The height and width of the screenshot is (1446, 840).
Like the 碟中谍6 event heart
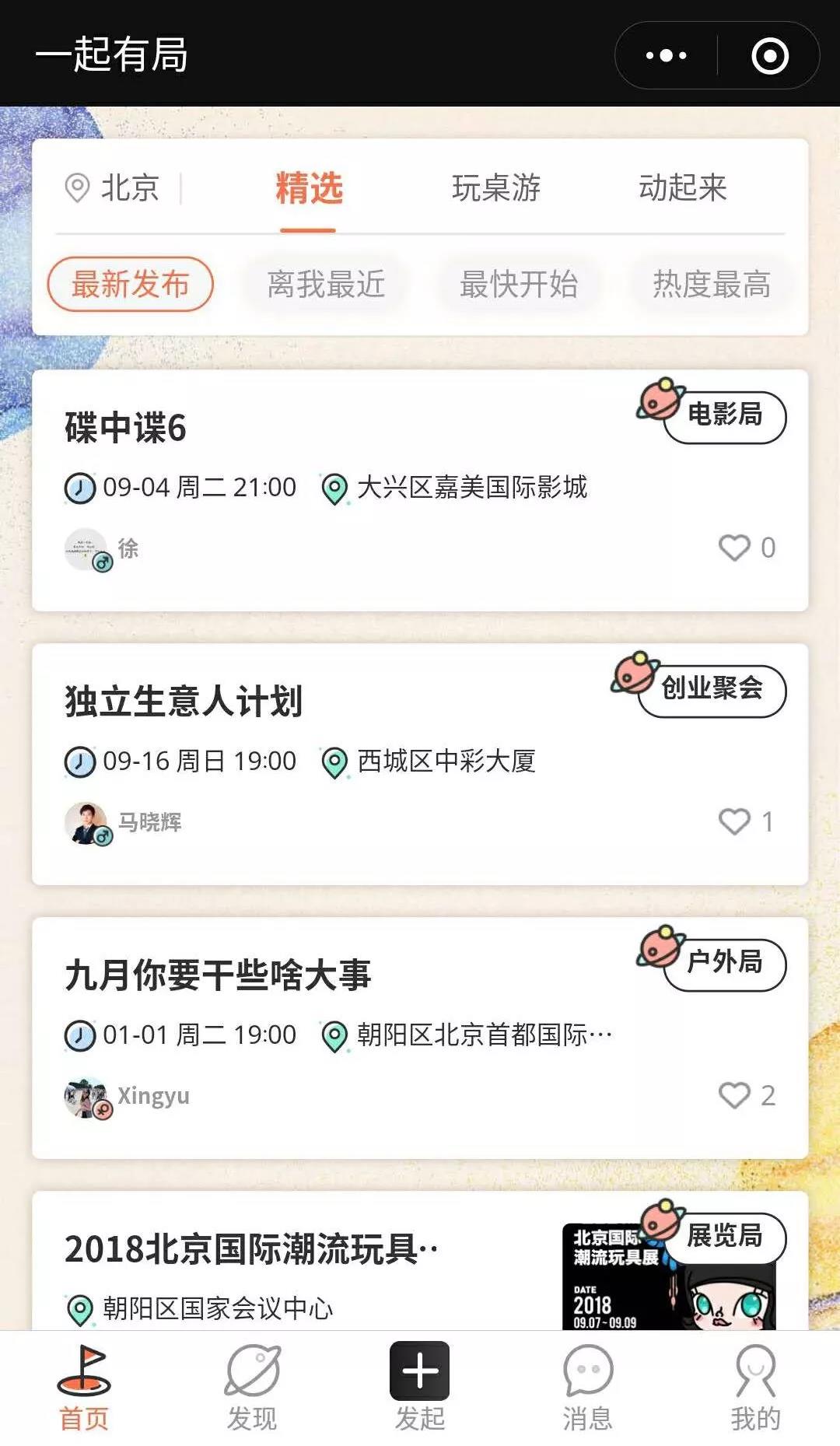tap(734, 548)
